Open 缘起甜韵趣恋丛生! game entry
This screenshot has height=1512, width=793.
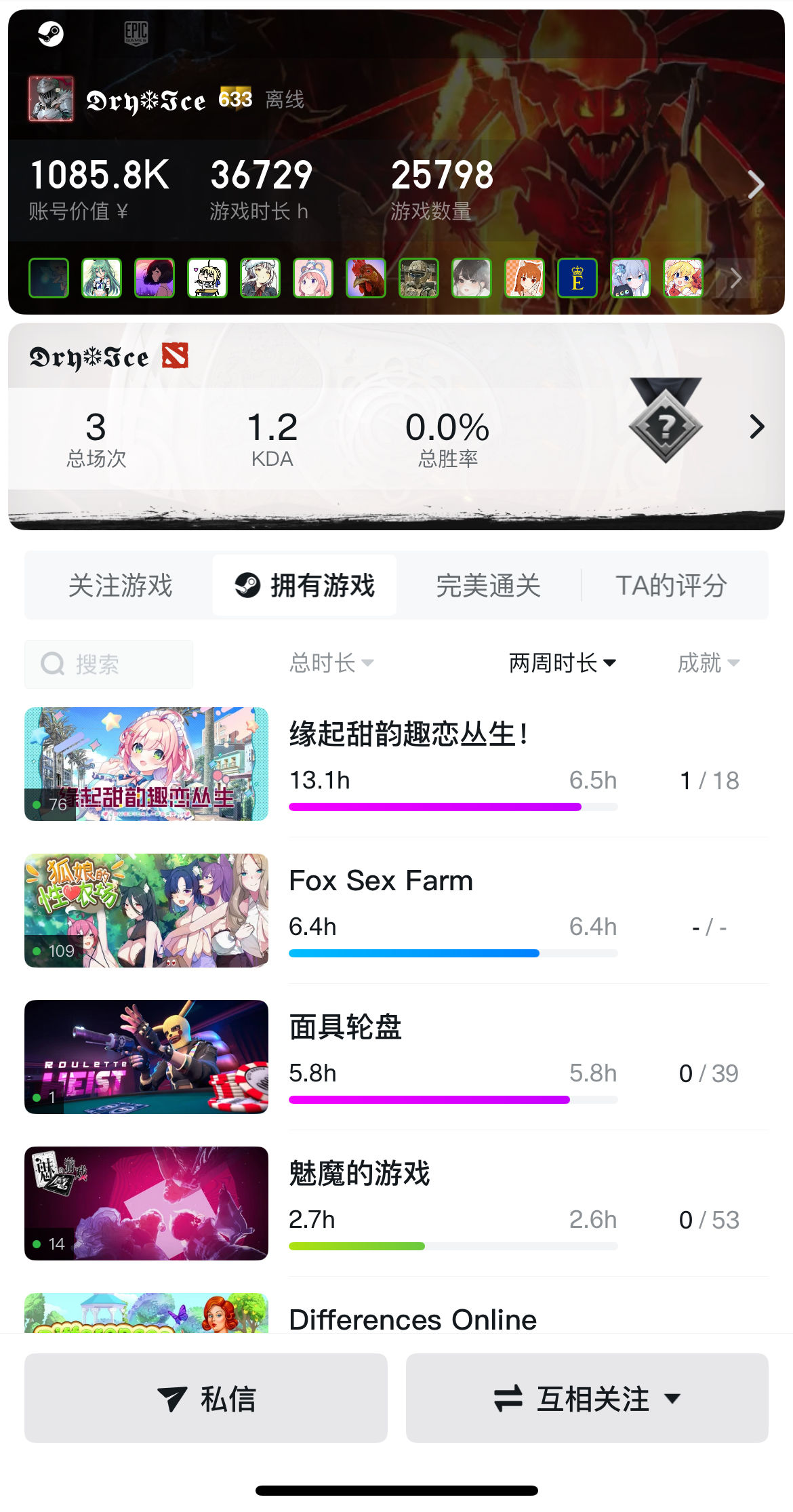pos(408,734)
